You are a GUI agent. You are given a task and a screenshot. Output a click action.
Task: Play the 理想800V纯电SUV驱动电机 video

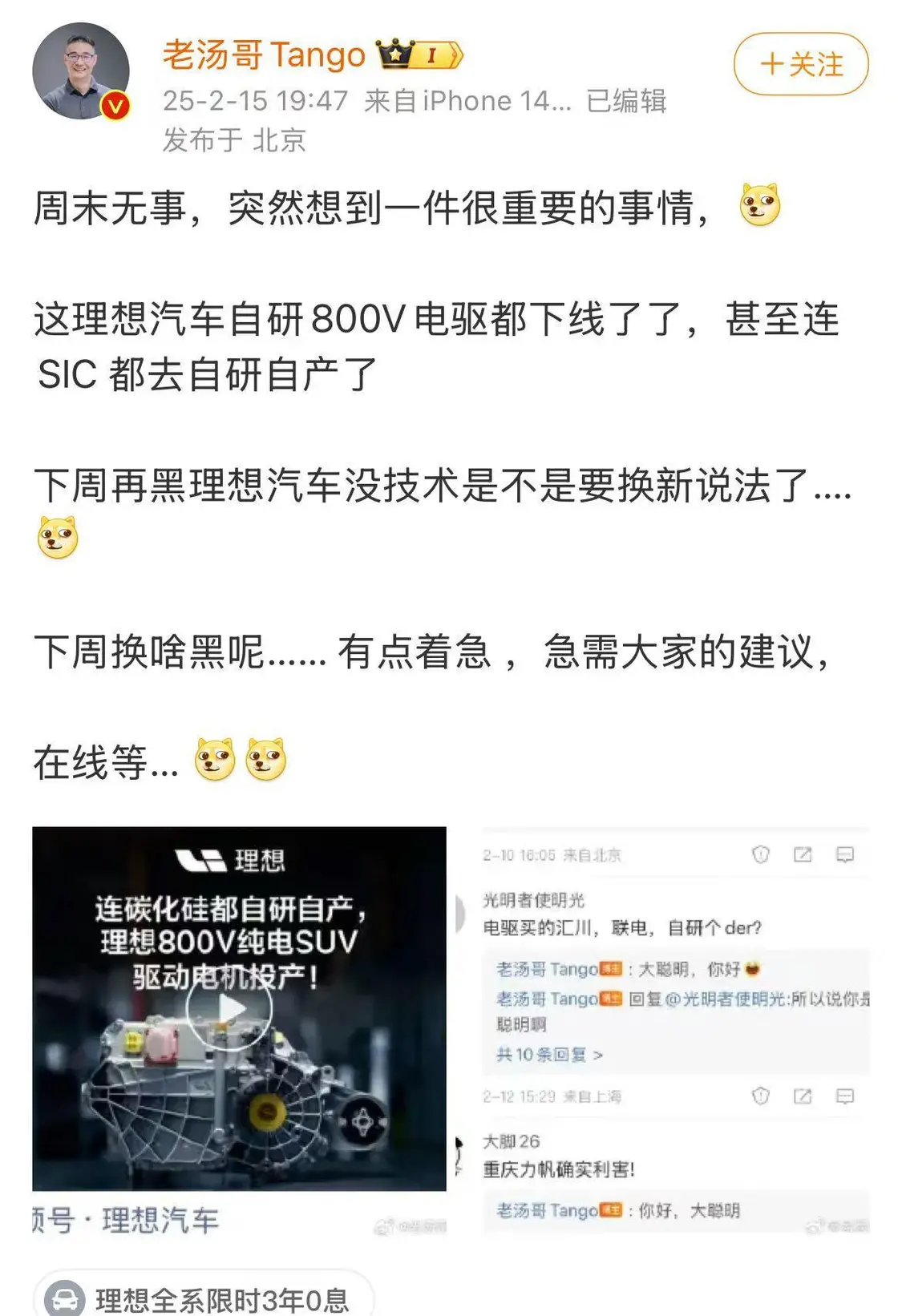(230, 1009)
